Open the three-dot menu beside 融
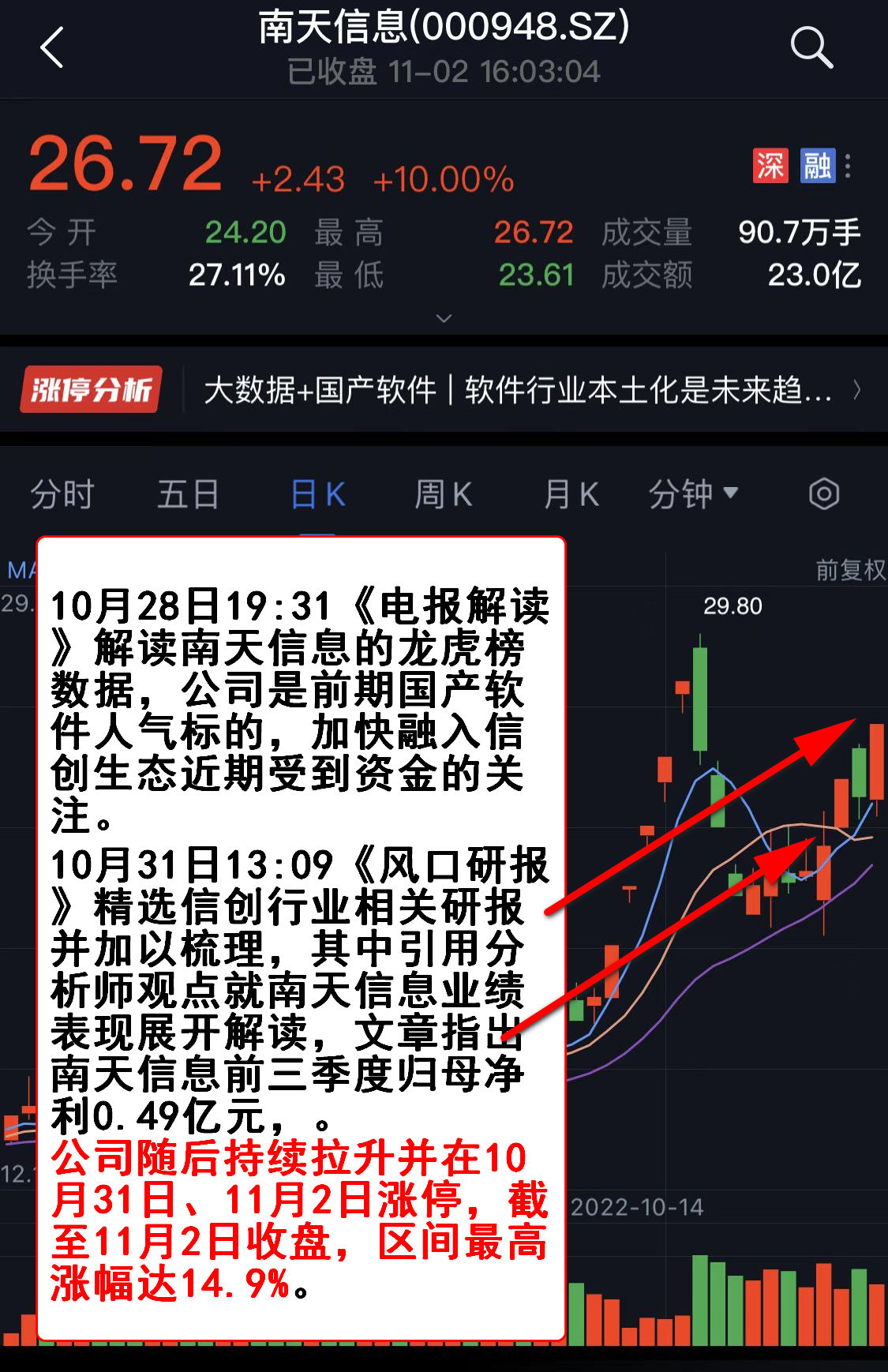888x1372 pixels. click(x=848, y=166)
